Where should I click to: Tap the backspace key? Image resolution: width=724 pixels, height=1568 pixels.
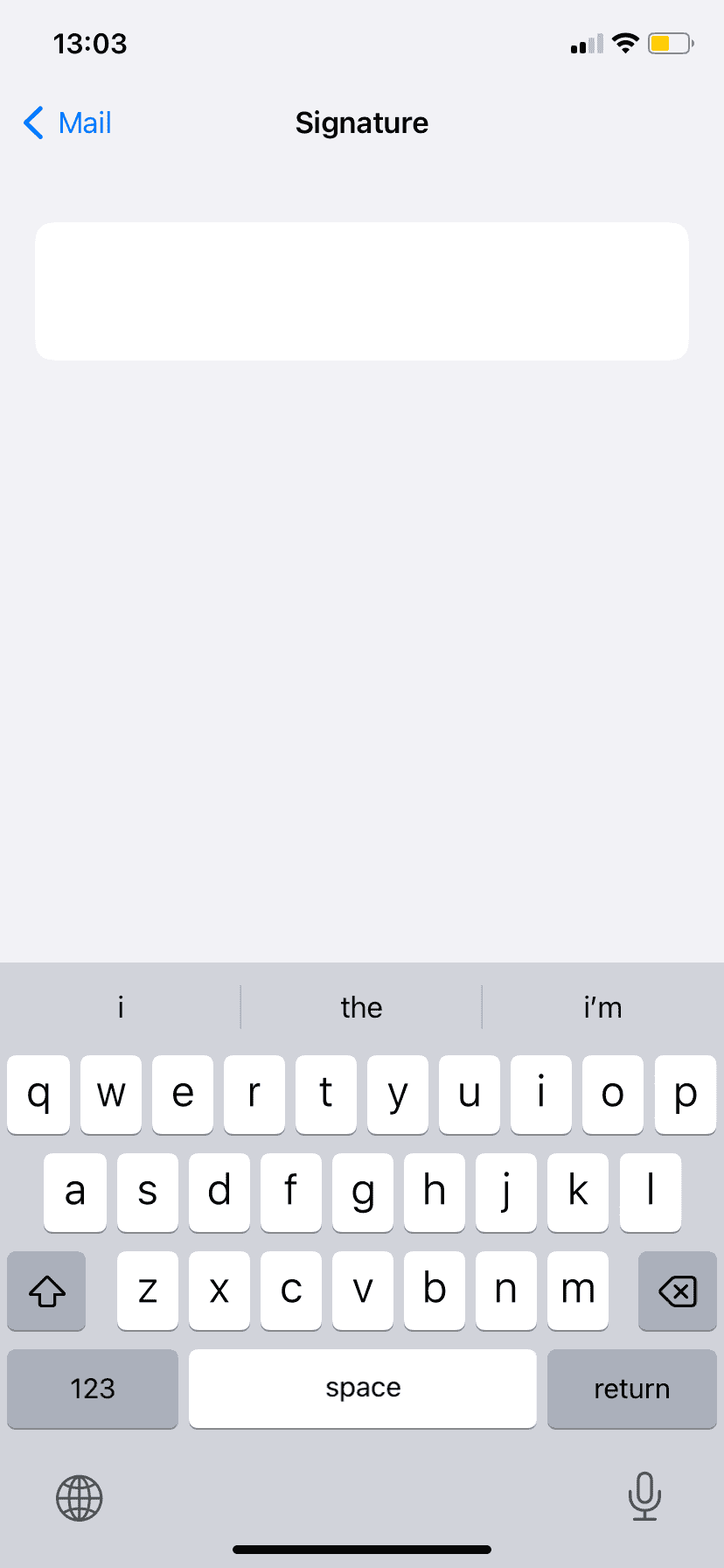(x=678, y=1291)
